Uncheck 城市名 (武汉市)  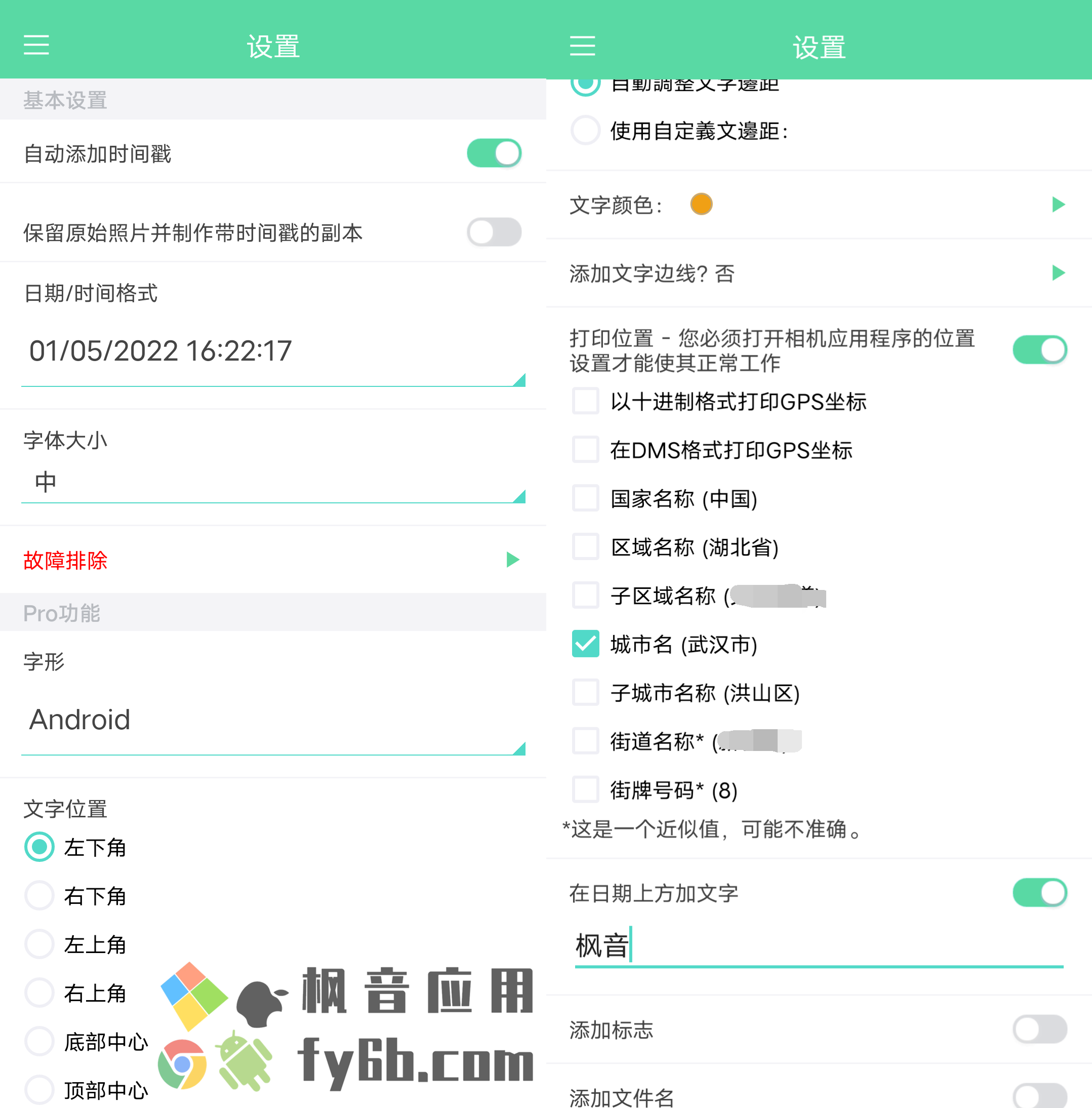point(585,644)
